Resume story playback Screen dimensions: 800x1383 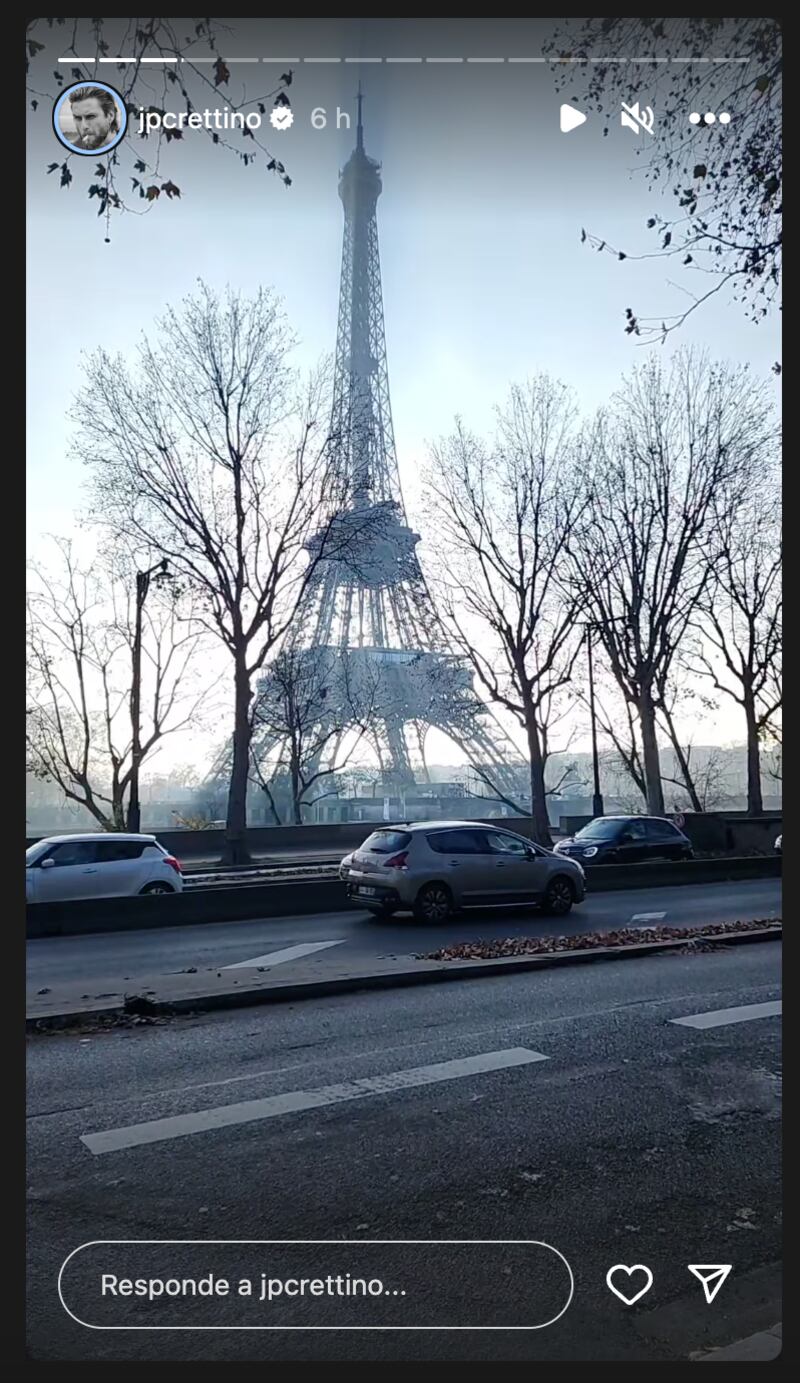[x=572, y=119]
